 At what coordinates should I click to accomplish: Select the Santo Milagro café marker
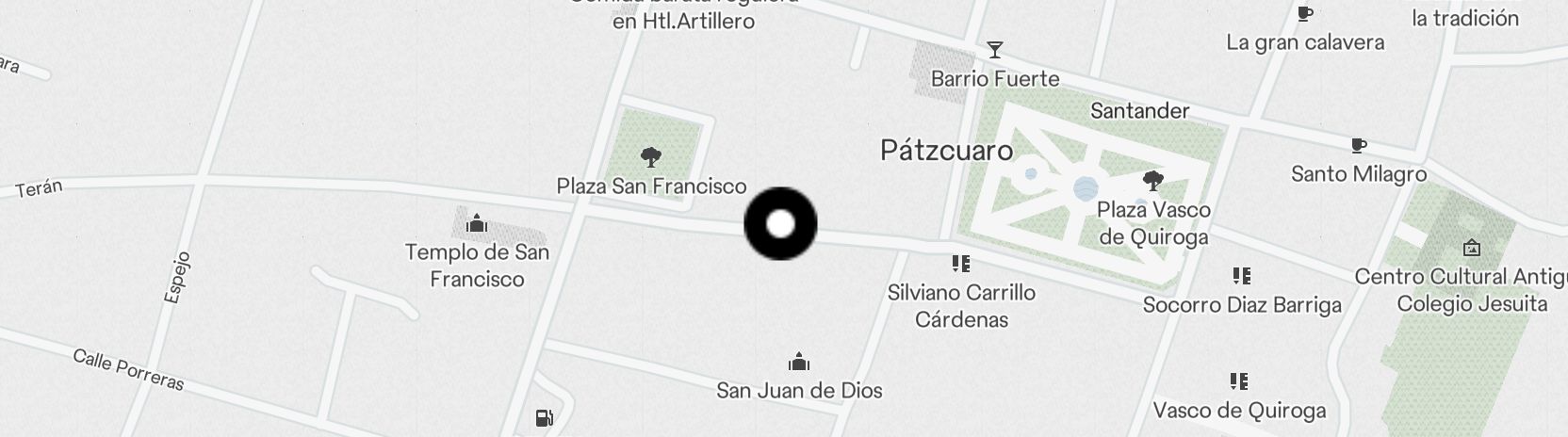[x=1358, y=146]
